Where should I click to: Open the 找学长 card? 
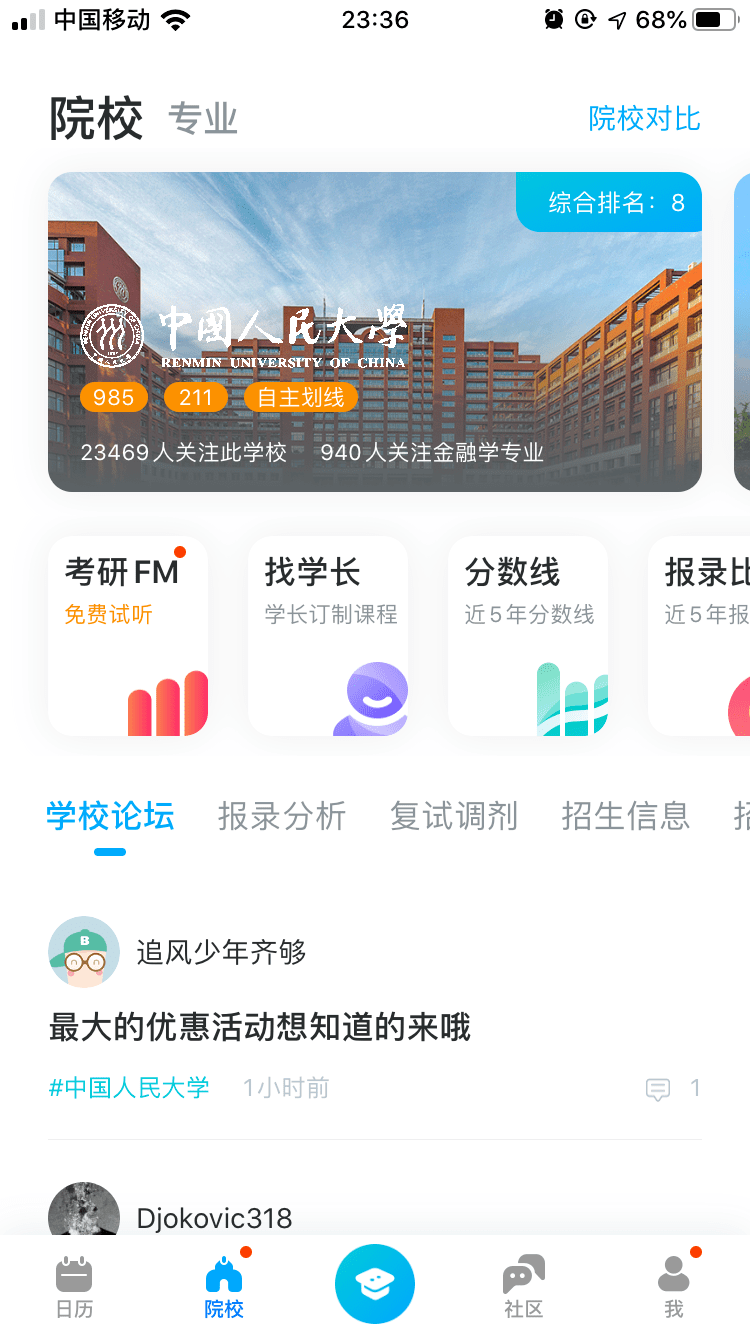[x=328, y=635]
